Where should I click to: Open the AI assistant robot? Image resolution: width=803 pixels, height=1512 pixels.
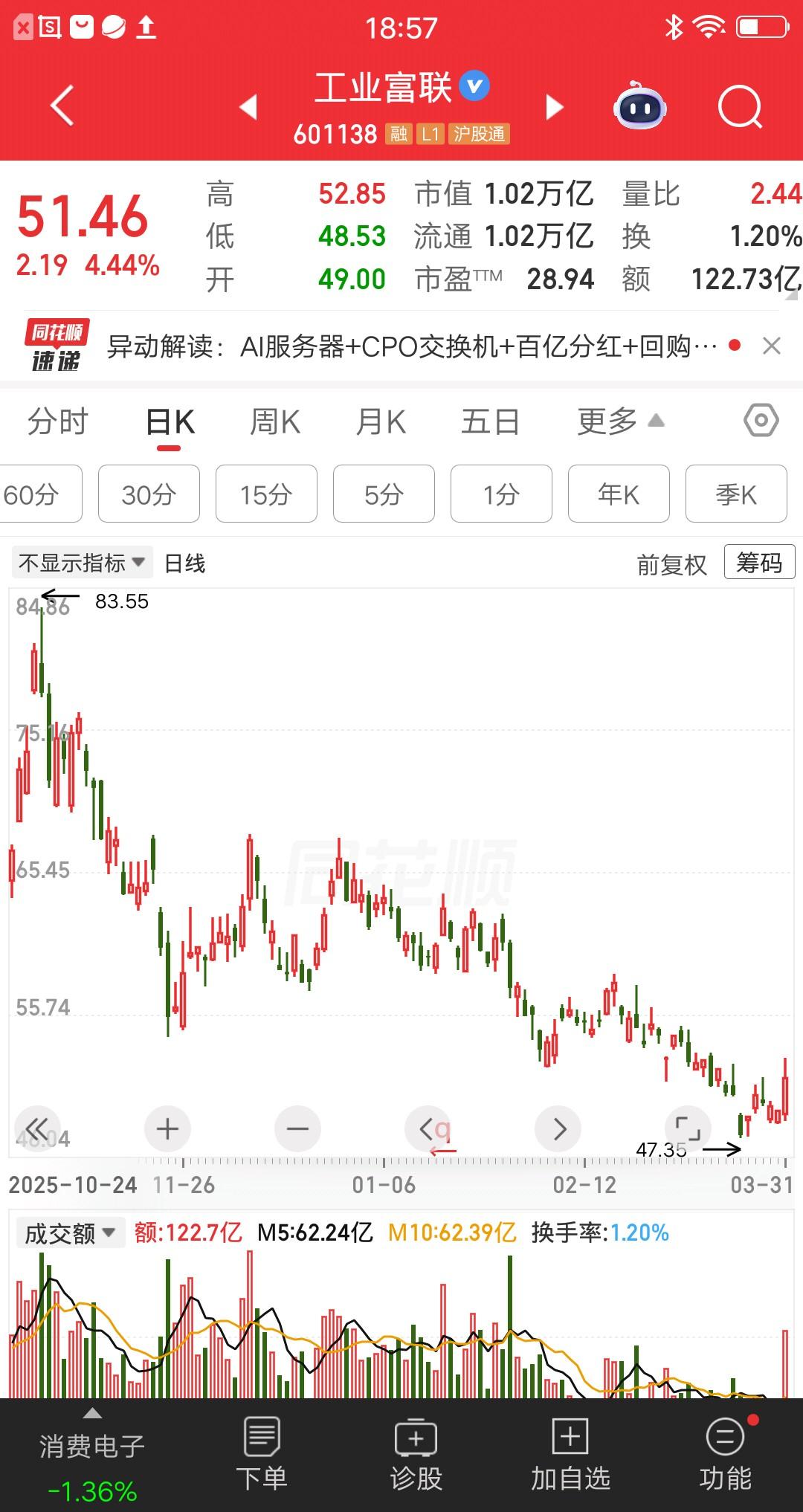641,107
